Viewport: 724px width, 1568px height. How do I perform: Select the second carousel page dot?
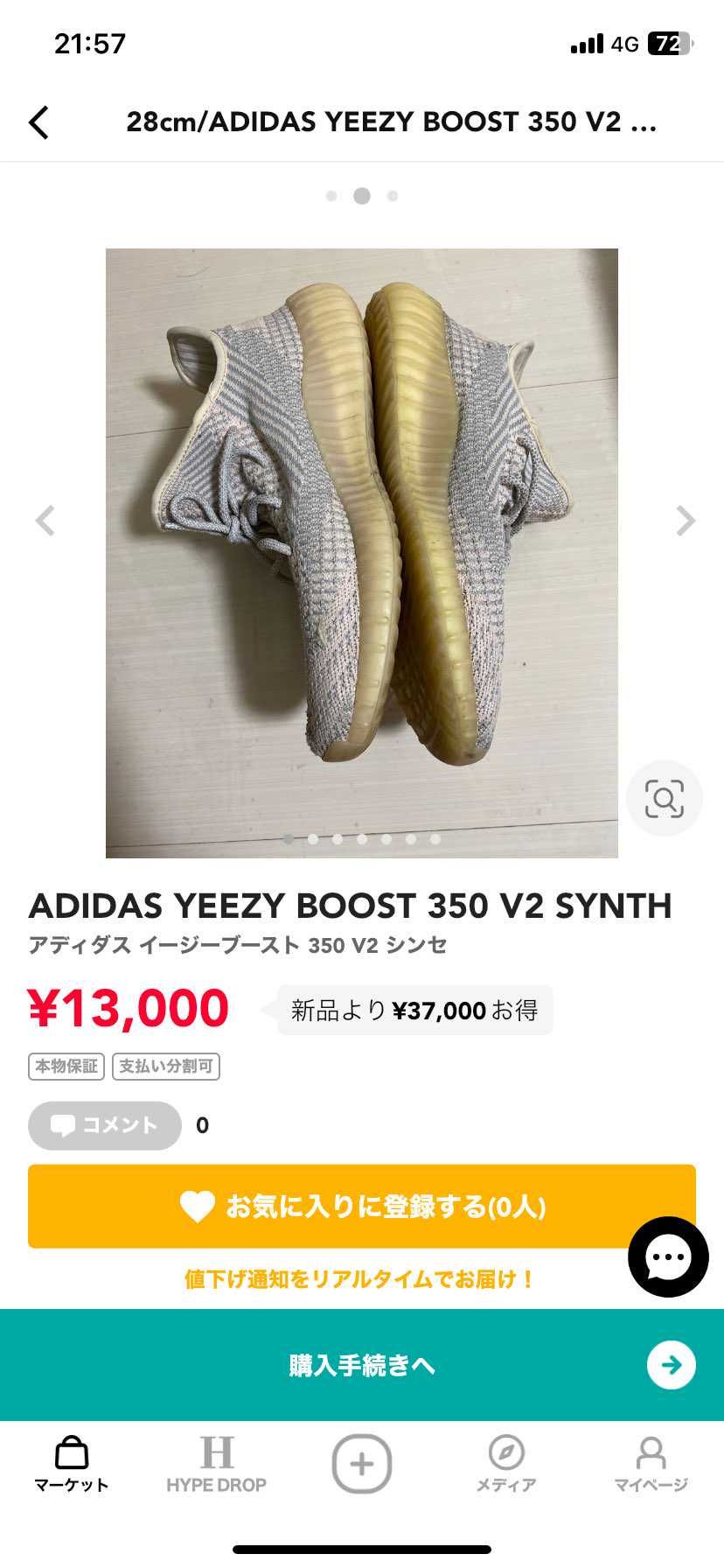pyautogui.click(x=362, y=196)
